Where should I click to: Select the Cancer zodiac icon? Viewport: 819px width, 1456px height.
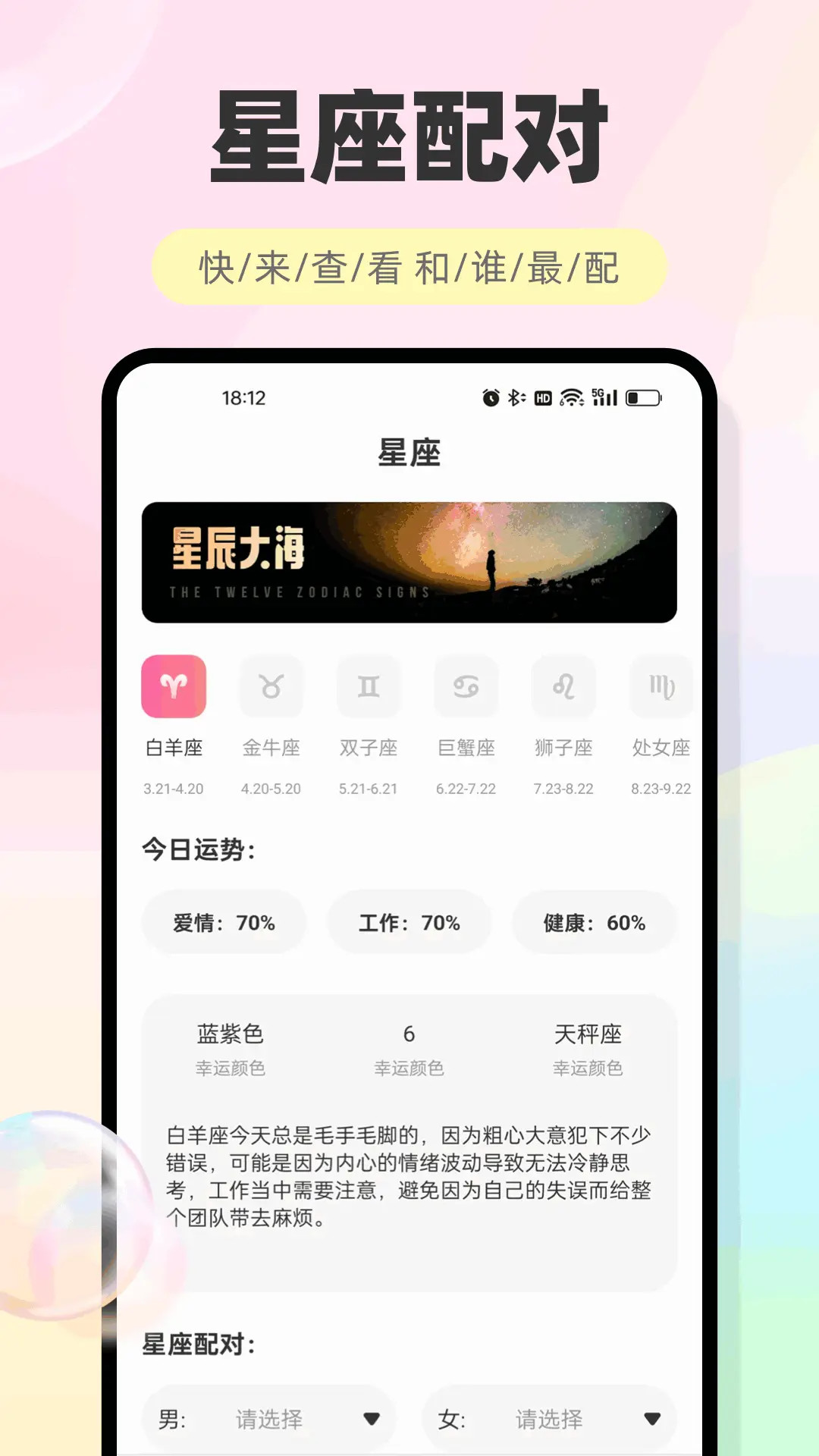point(466,686)
